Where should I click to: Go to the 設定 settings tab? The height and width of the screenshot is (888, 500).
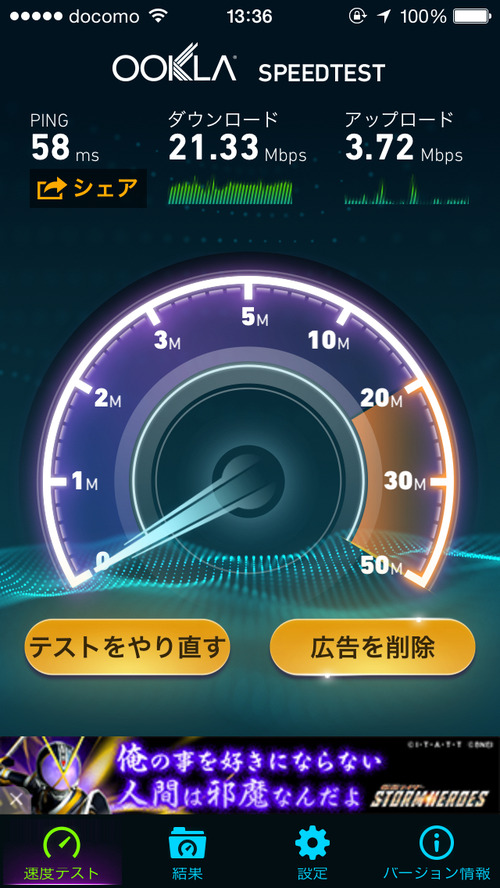312,851
